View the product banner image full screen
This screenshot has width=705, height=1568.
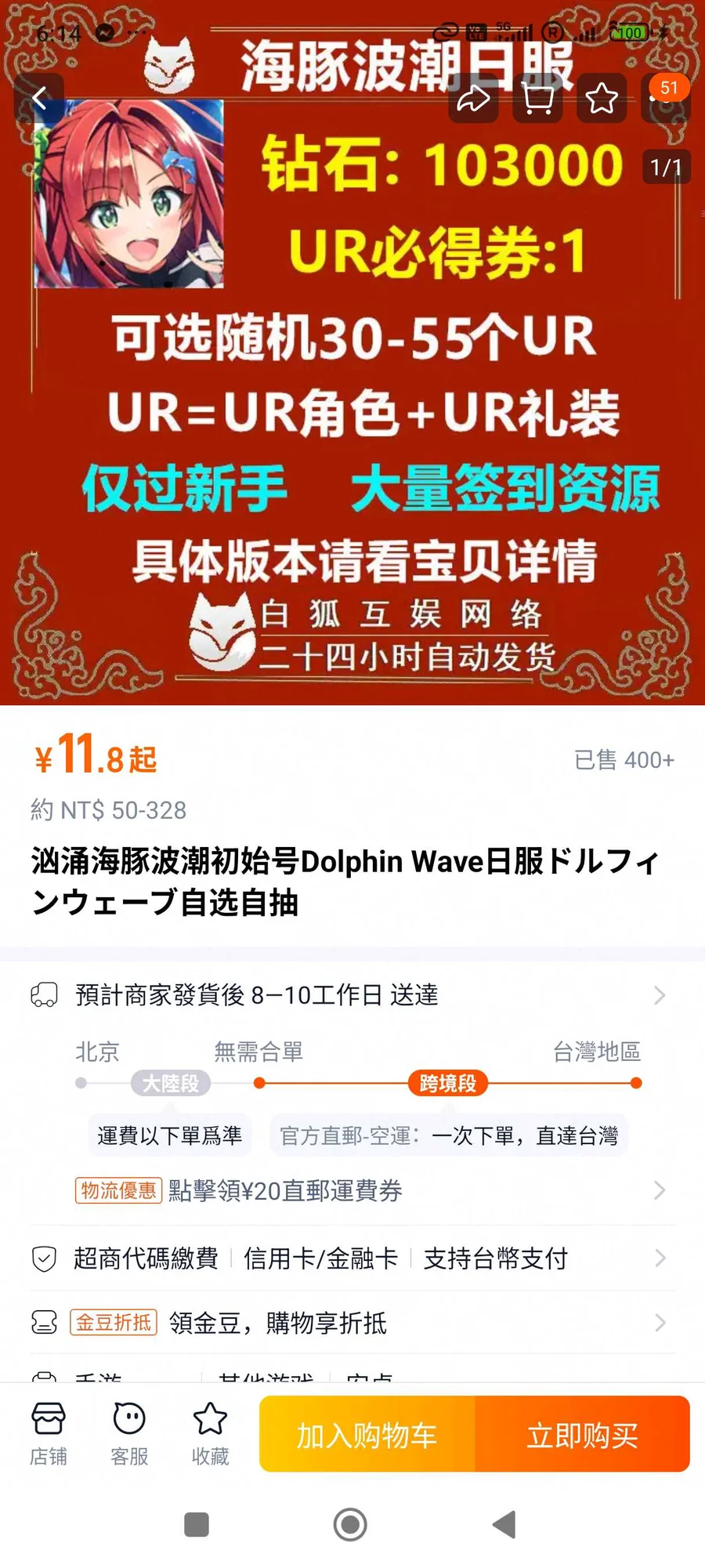(x=352, y=431)
